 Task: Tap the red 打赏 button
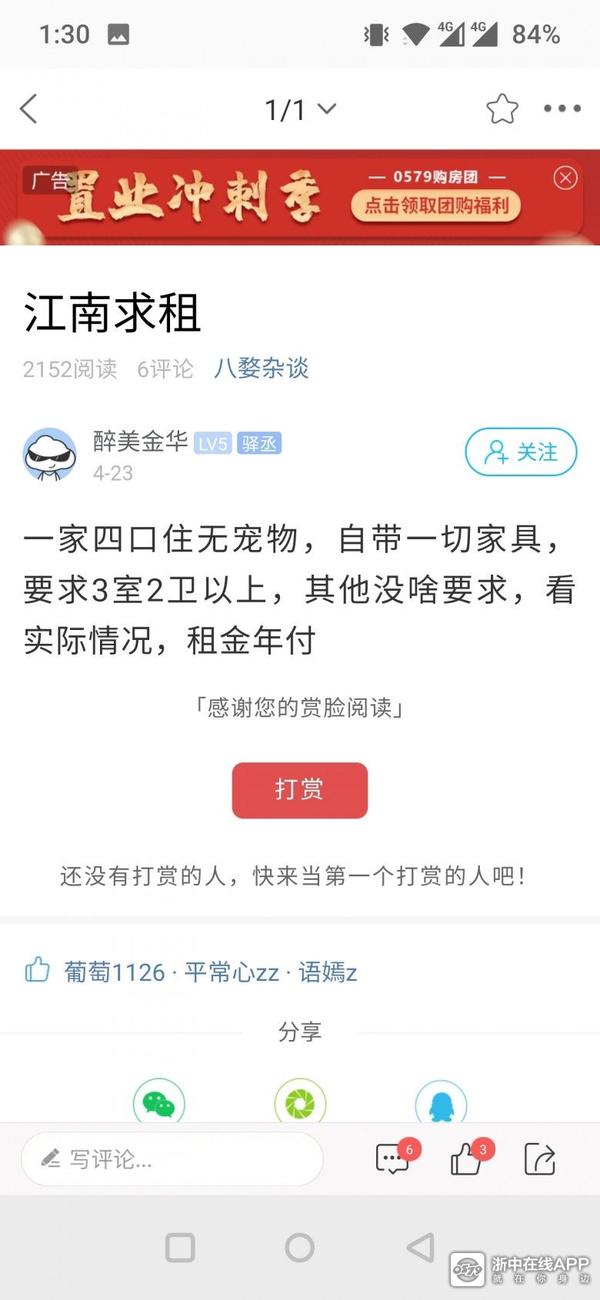click(x=300, y=790)
